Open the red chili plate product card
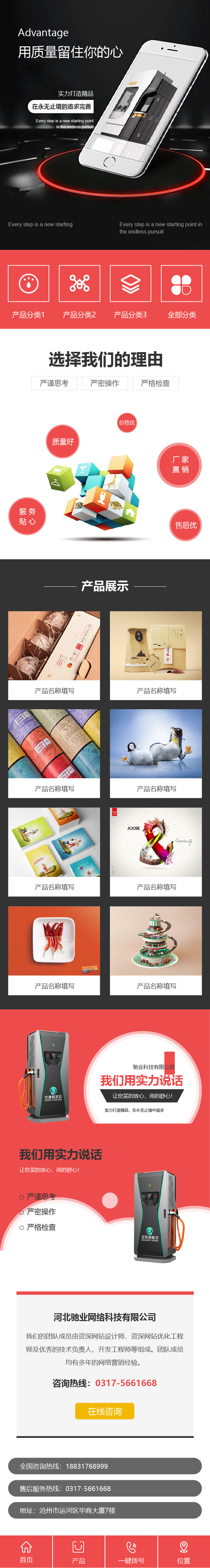Screen dimensions: 210x1568 pos(54,950)
